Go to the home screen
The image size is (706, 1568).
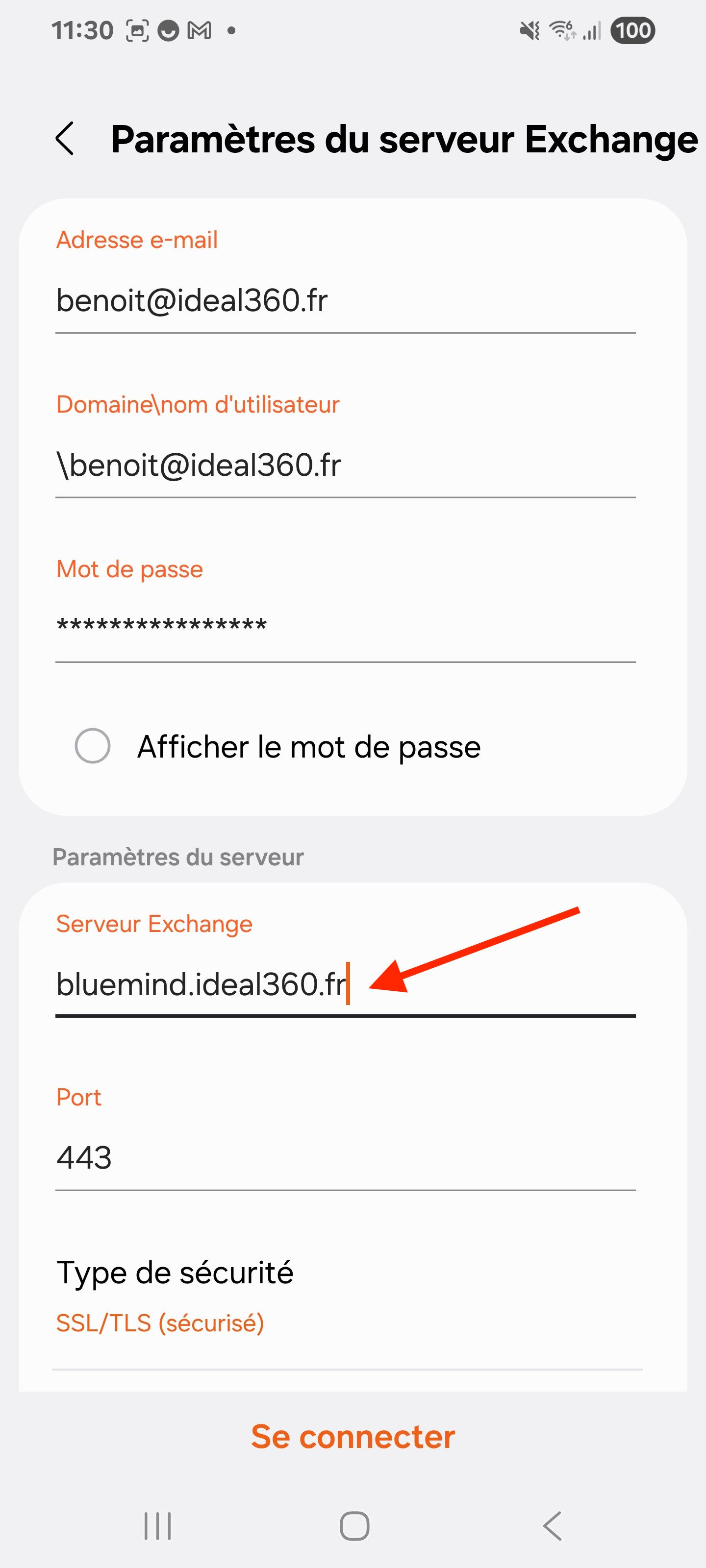coord(354,1526)
